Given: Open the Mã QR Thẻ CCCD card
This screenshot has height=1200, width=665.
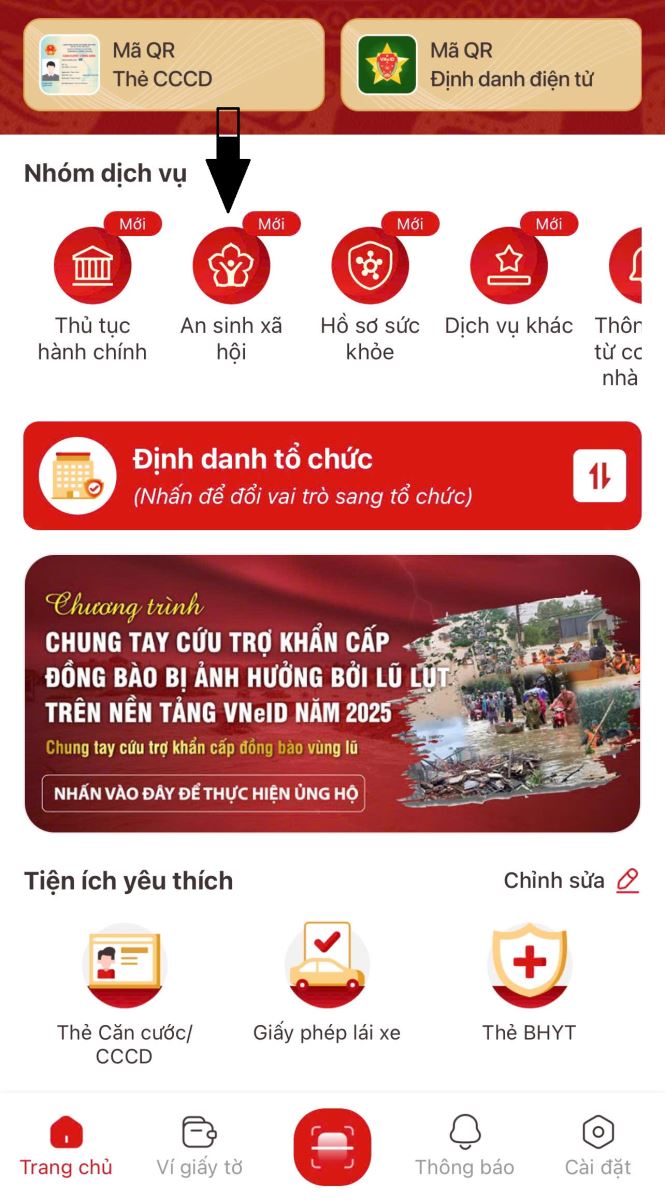Looking at the screenshot, I should [x=174, y=65].
